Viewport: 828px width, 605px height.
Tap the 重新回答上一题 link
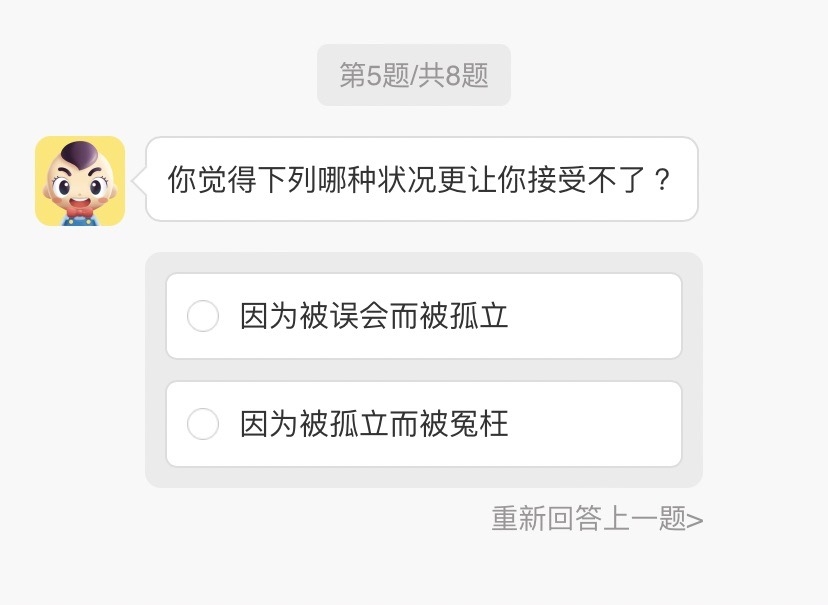pyautogui.click(x=596, y=519)
